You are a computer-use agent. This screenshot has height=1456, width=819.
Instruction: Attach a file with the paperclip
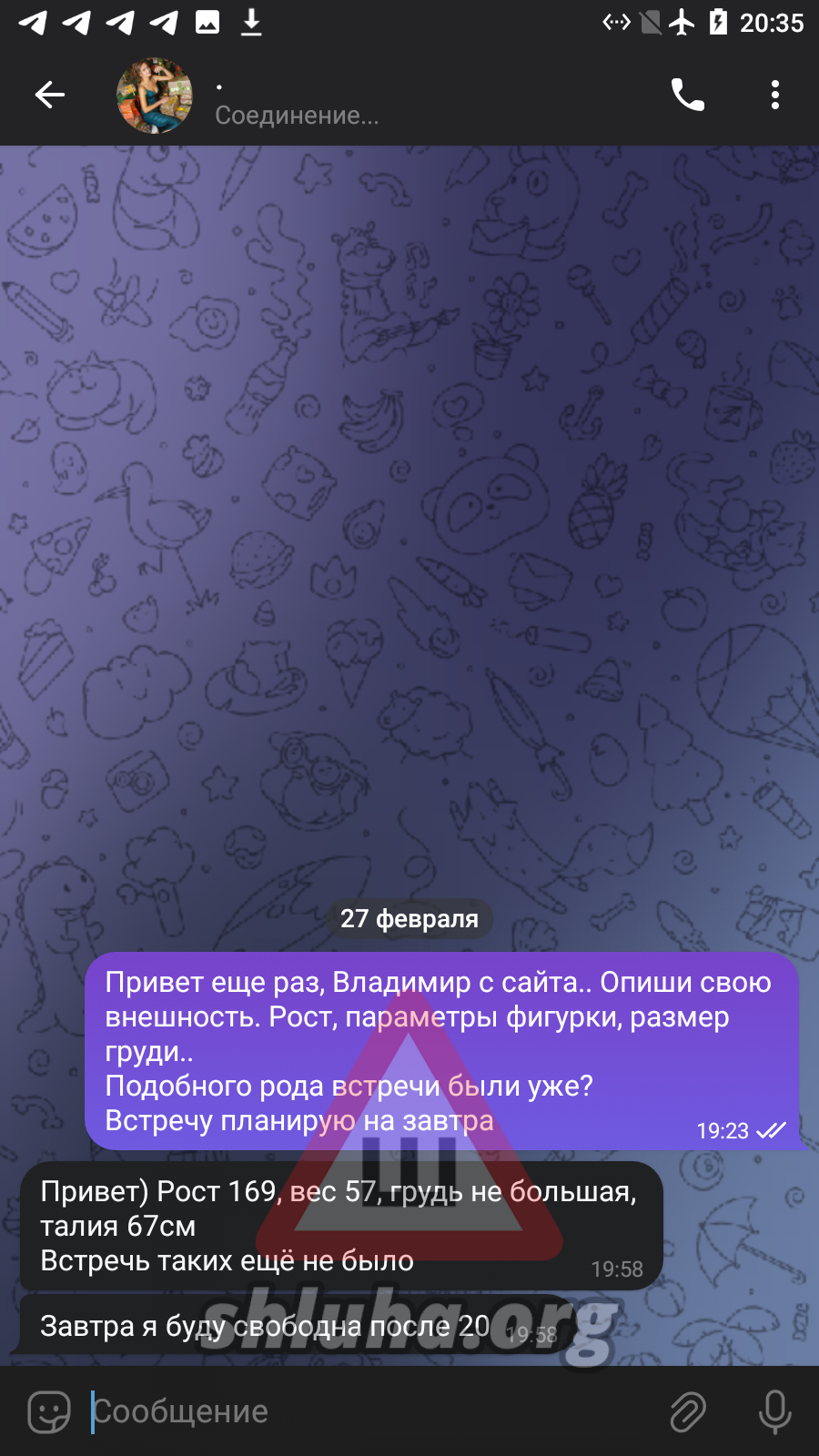pos(688,1411)
